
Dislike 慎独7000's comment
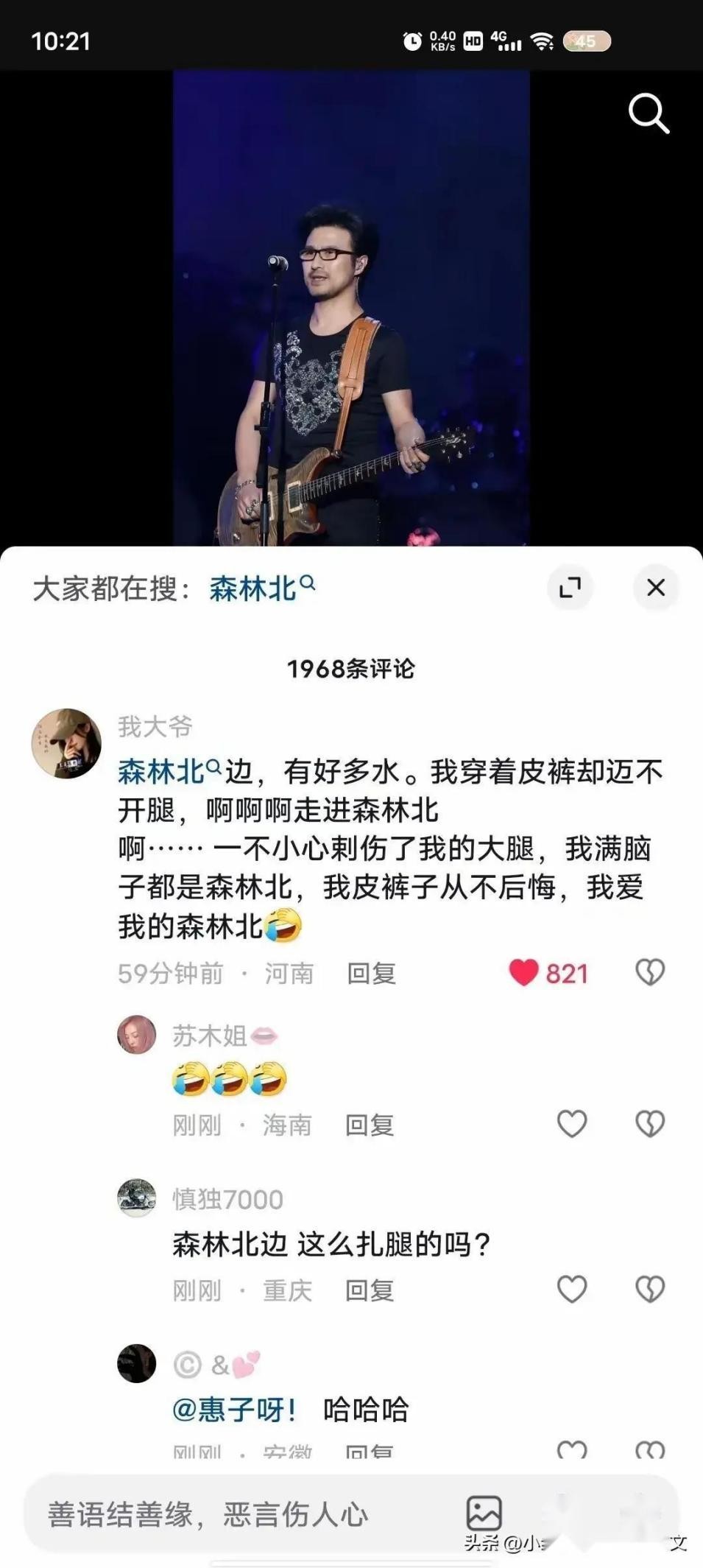coord(649,1289)
